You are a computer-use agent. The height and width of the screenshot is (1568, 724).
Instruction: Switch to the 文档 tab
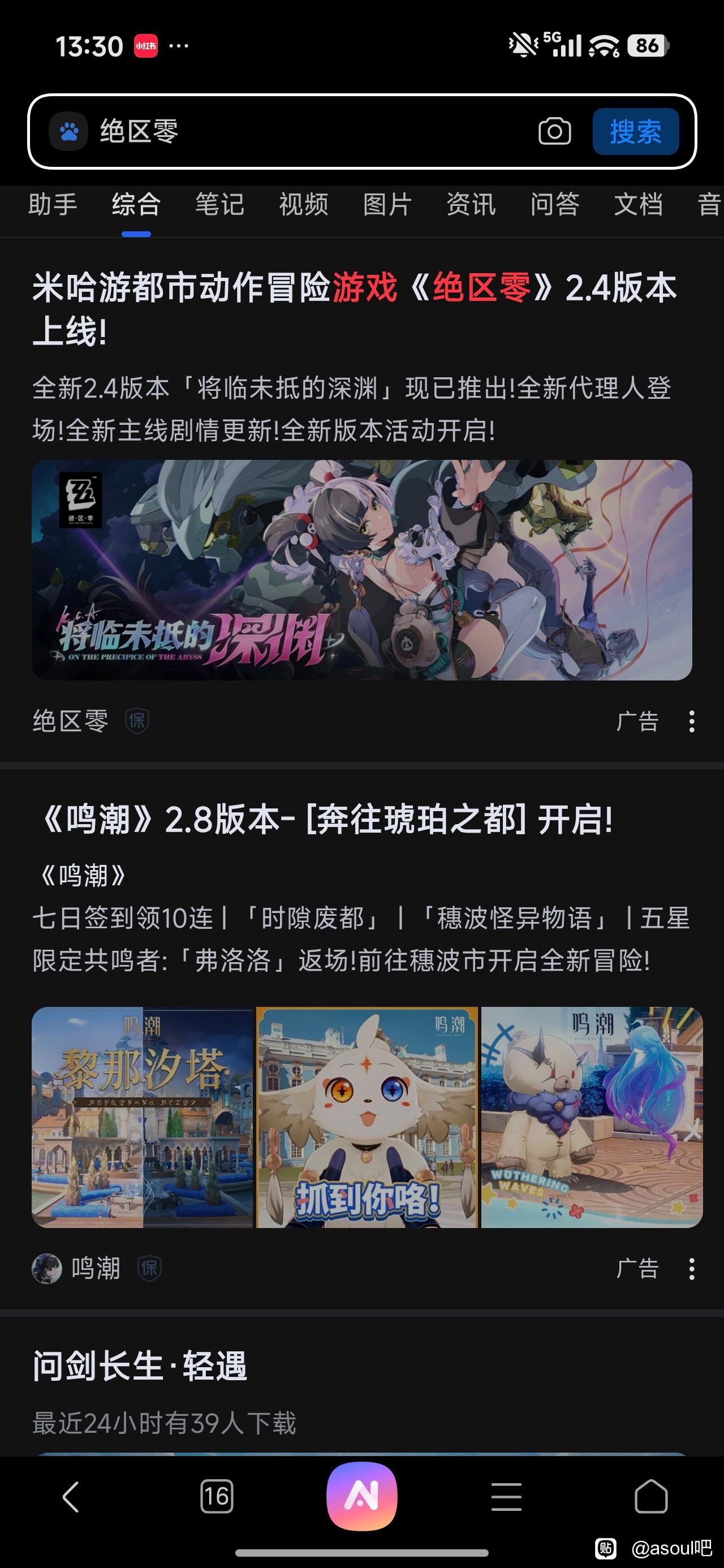click(638, 205)
